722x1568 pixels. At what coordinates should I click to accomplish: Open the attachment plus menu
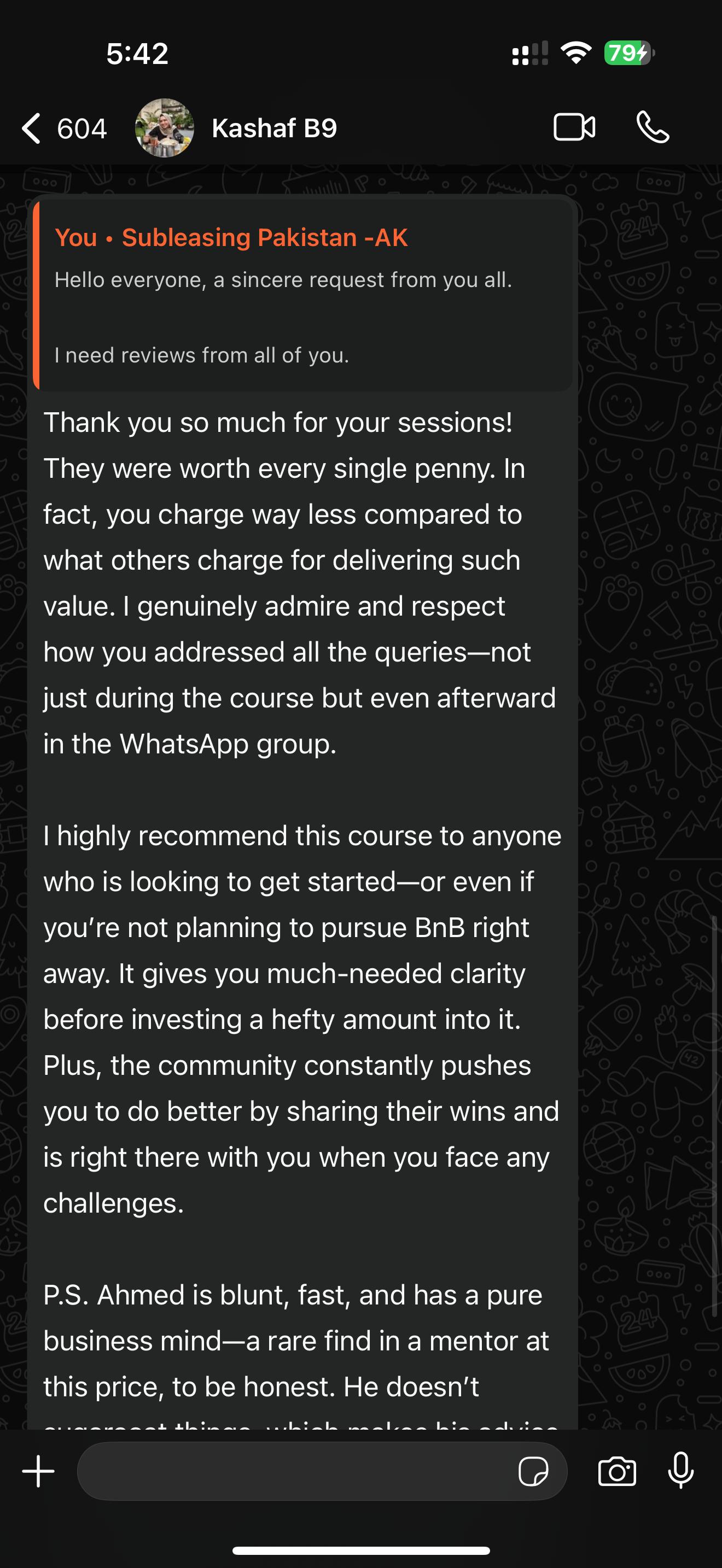38,1471
